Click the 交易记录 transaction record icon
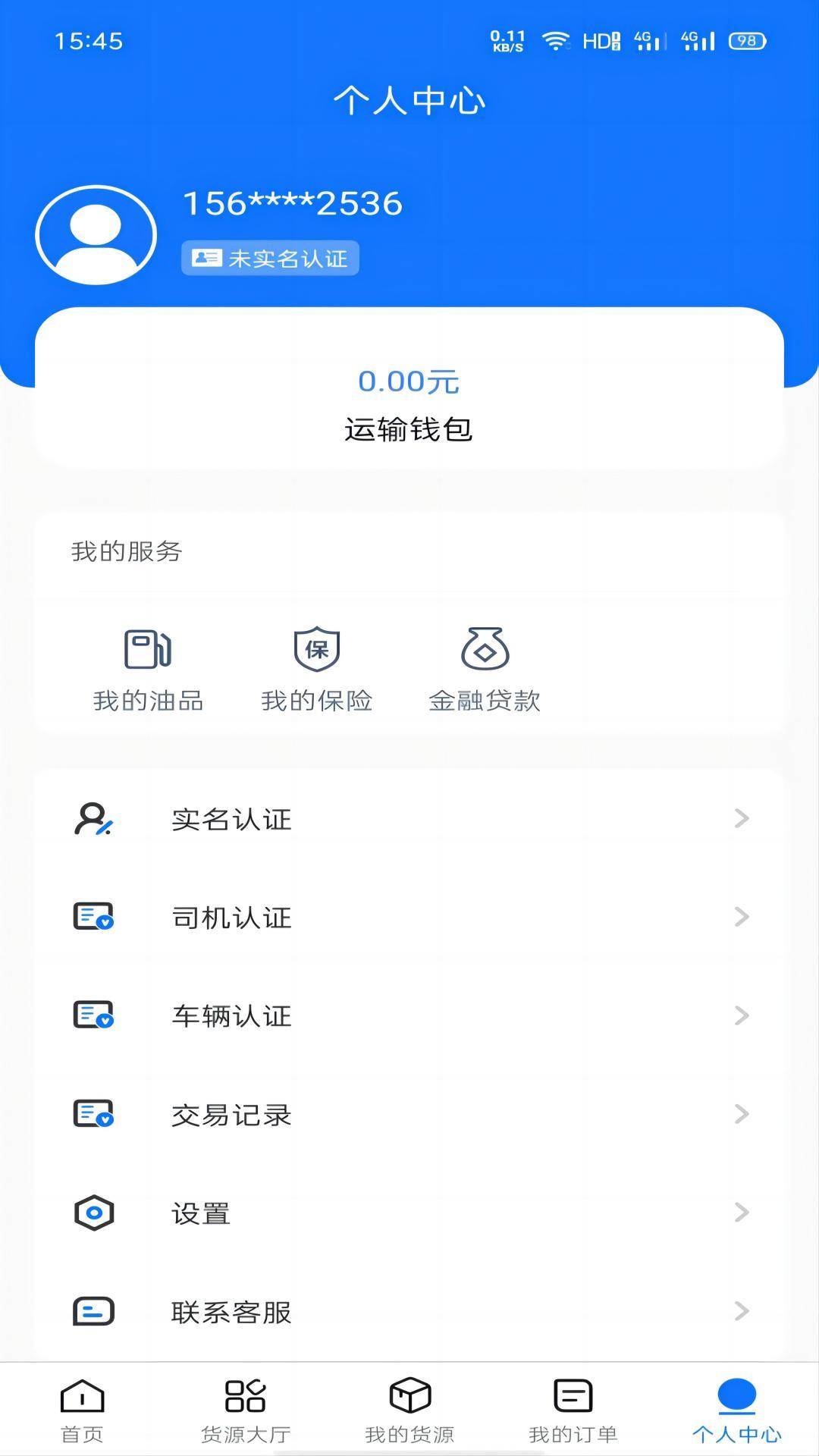This screenshot has width=819, height=1456. [x=93, y=1114]
